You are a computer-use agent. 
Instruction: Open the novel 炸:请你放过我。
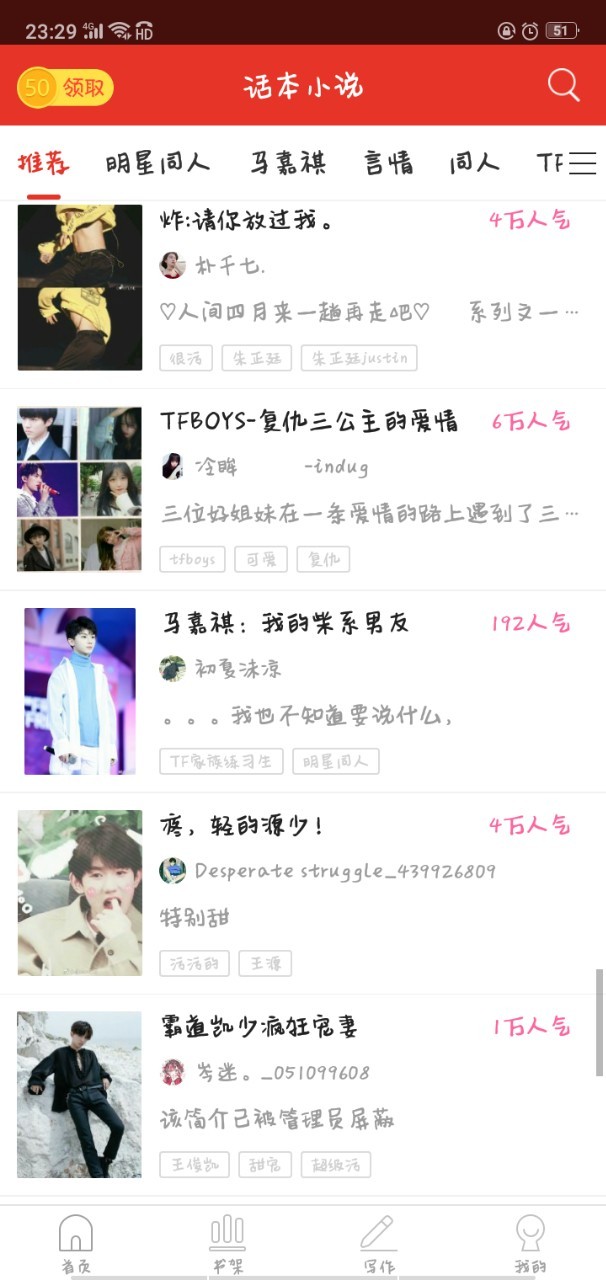pos(247,220)
